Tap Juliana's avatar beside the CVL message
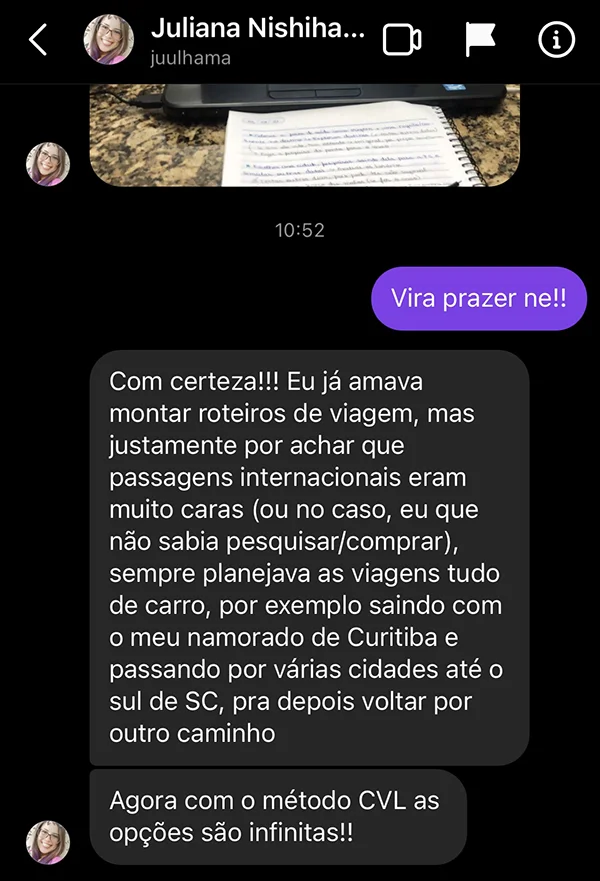 pyautogui.click(x=47, y=842)
